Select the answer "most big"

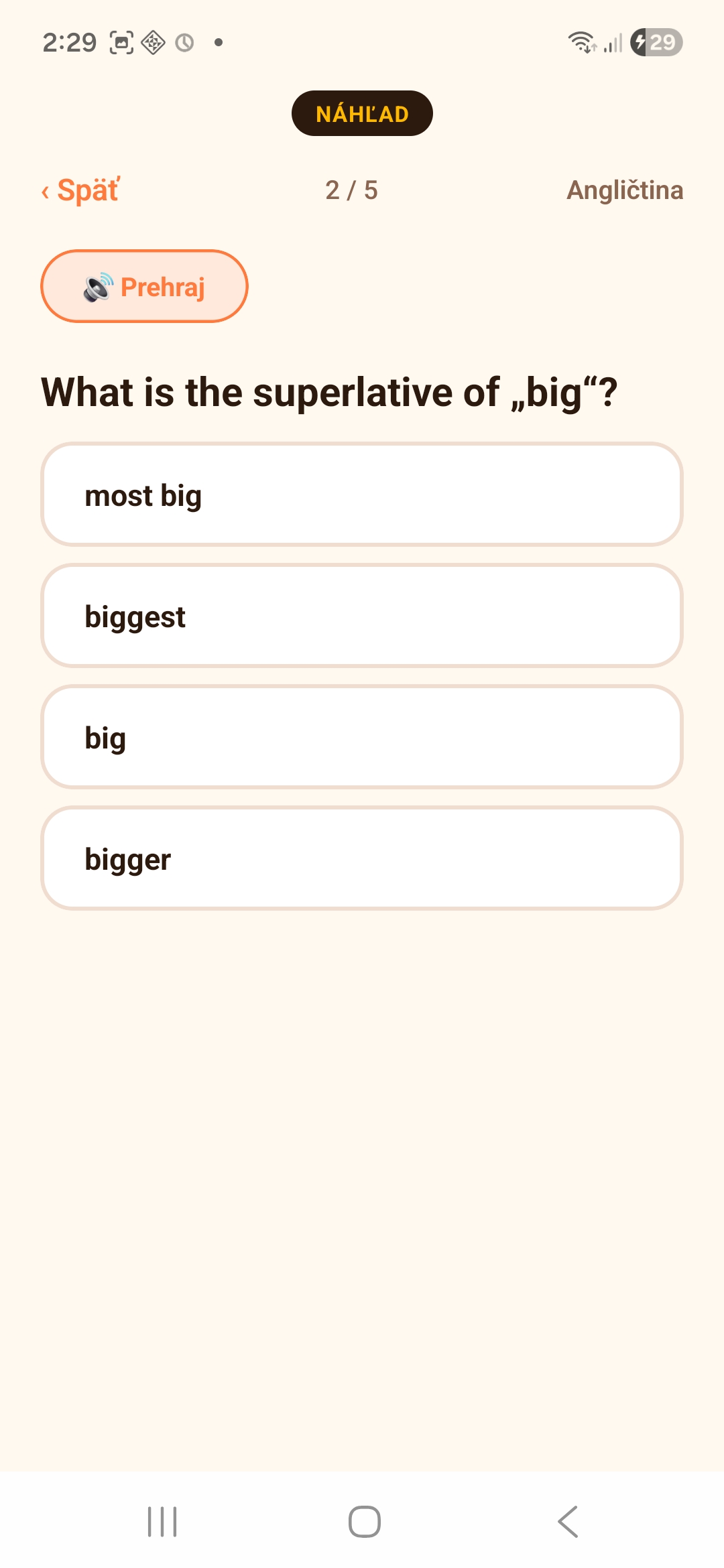click(362, 495)
